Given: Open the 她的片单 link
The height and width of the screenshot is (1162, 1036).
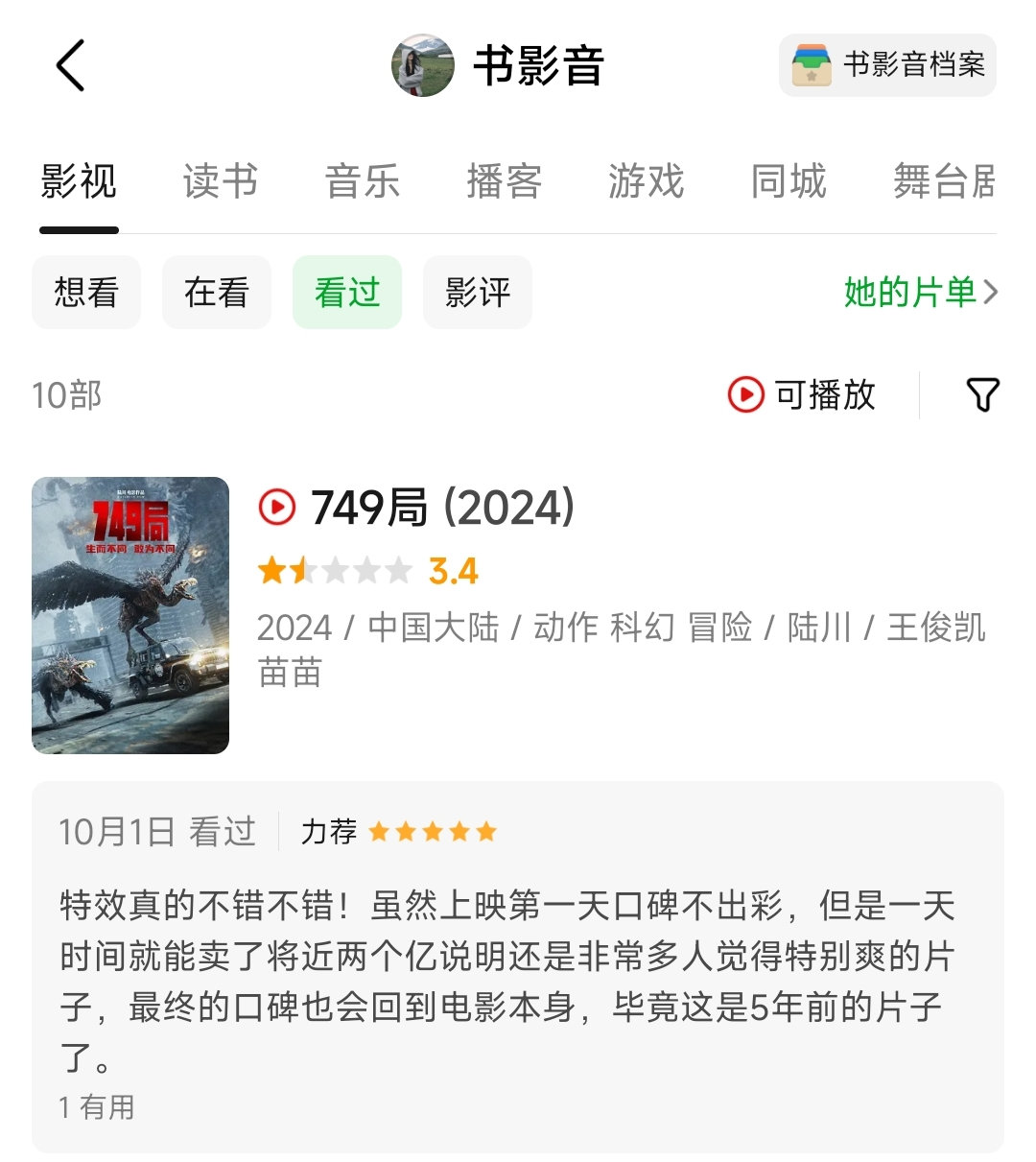Looking at the screenshot, I should point(920,292).
